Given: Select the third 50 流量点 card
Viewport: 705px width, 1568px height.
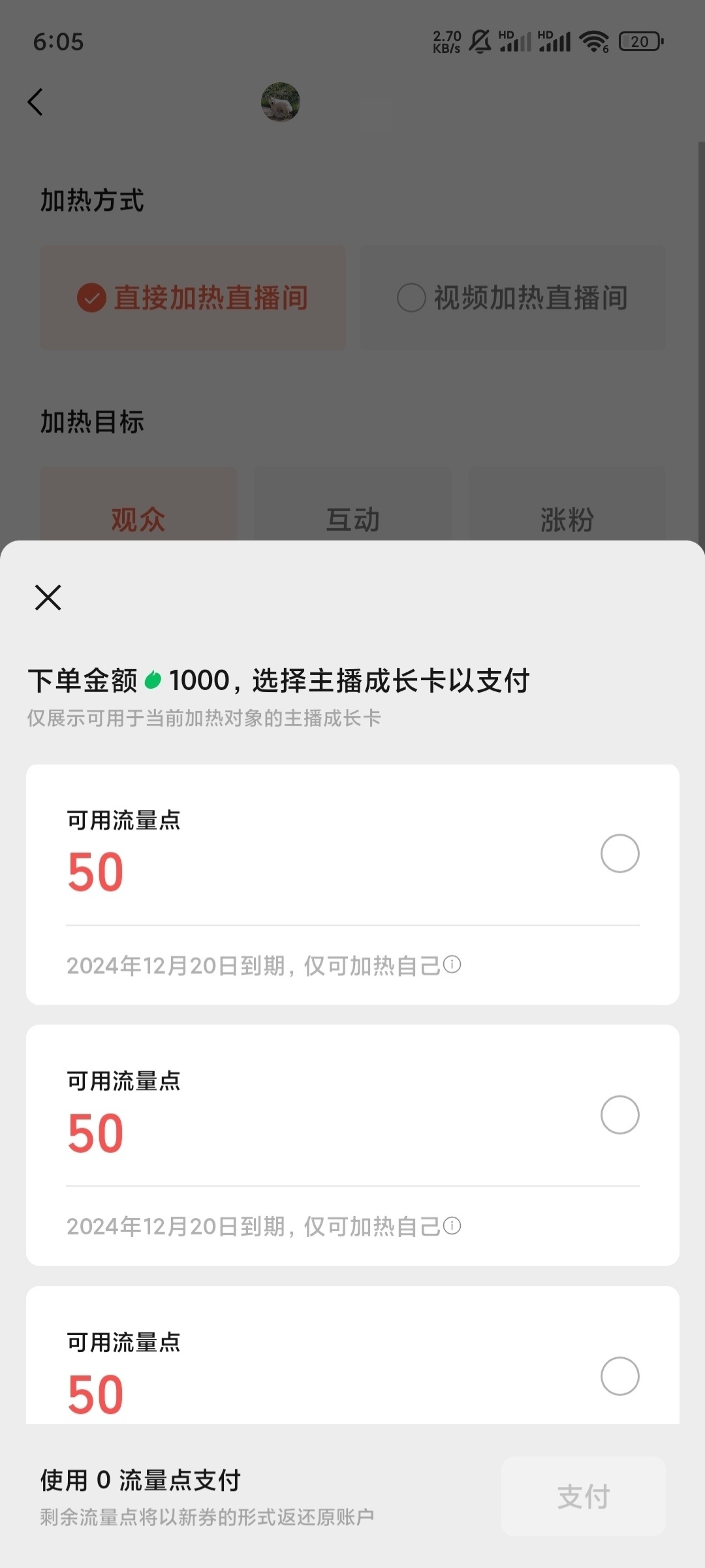Looking at the screenshot, I should [x=619, y=1376].
